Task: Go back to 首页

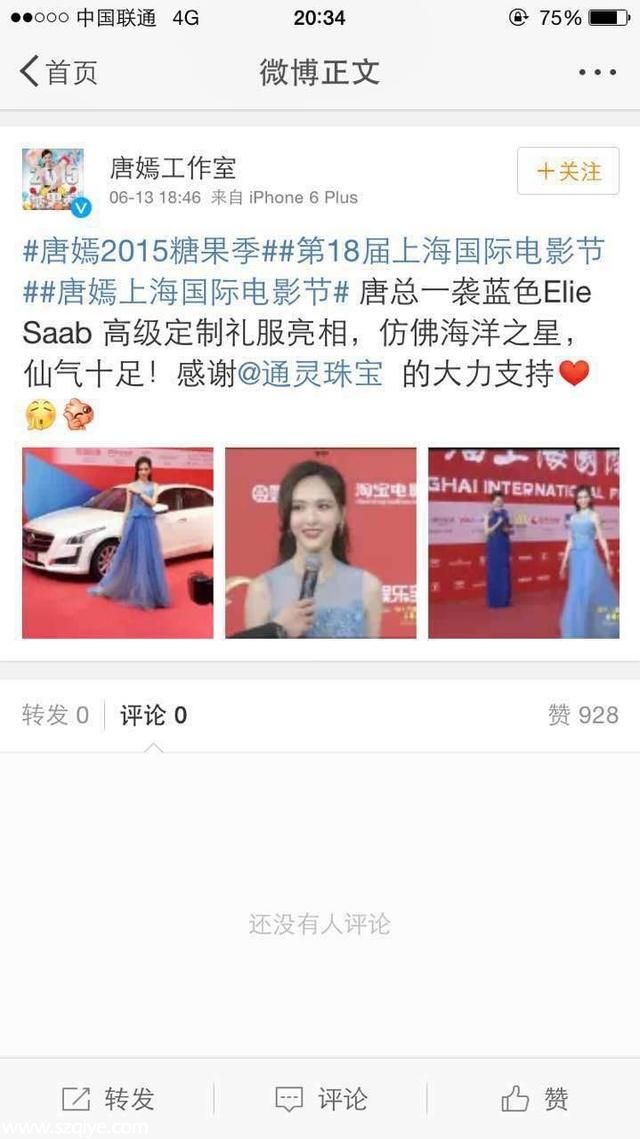Action: coord(59,72)
